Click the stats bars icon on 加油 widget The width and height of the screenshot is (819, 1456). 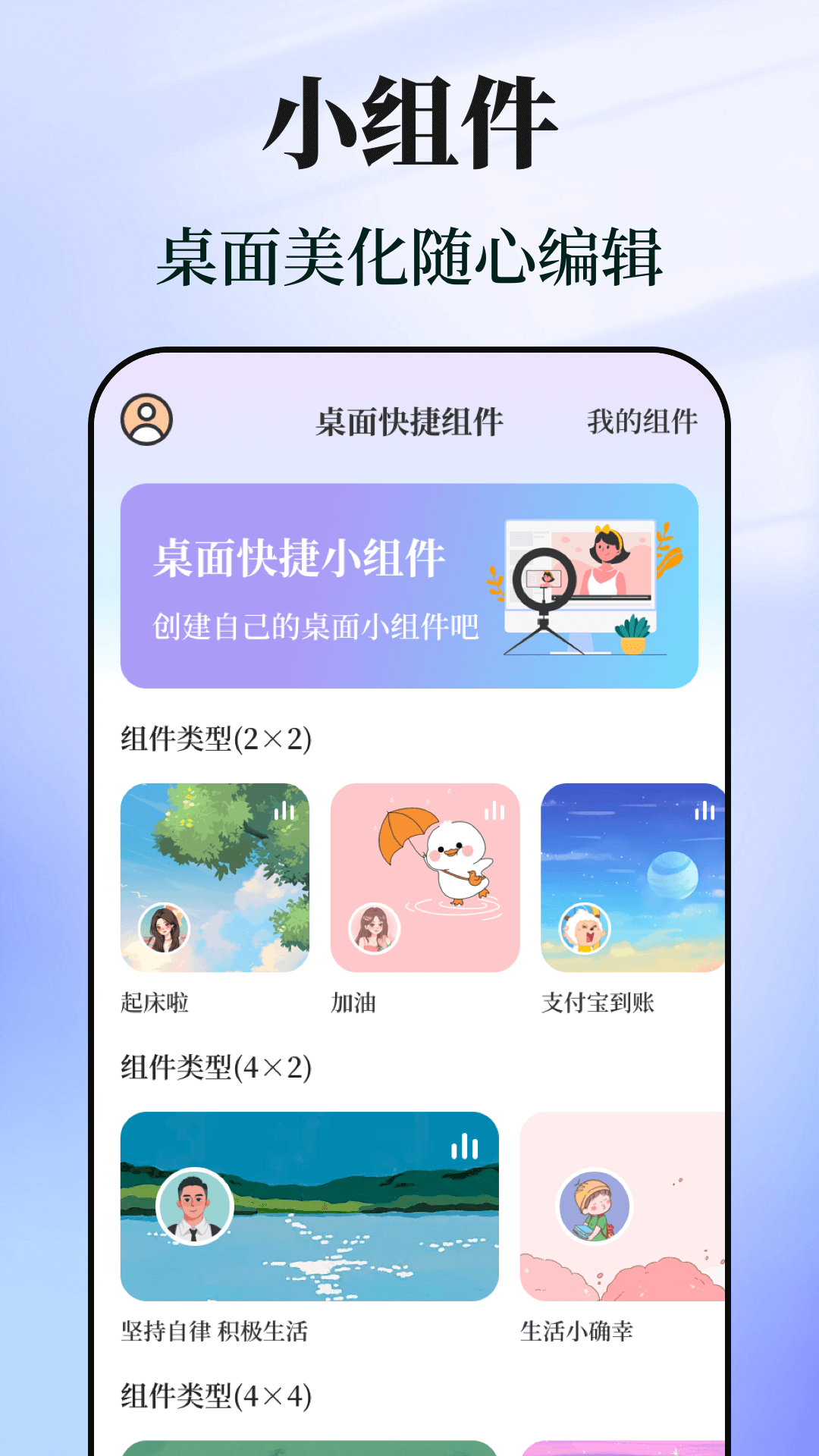click(x=495, y=811)
